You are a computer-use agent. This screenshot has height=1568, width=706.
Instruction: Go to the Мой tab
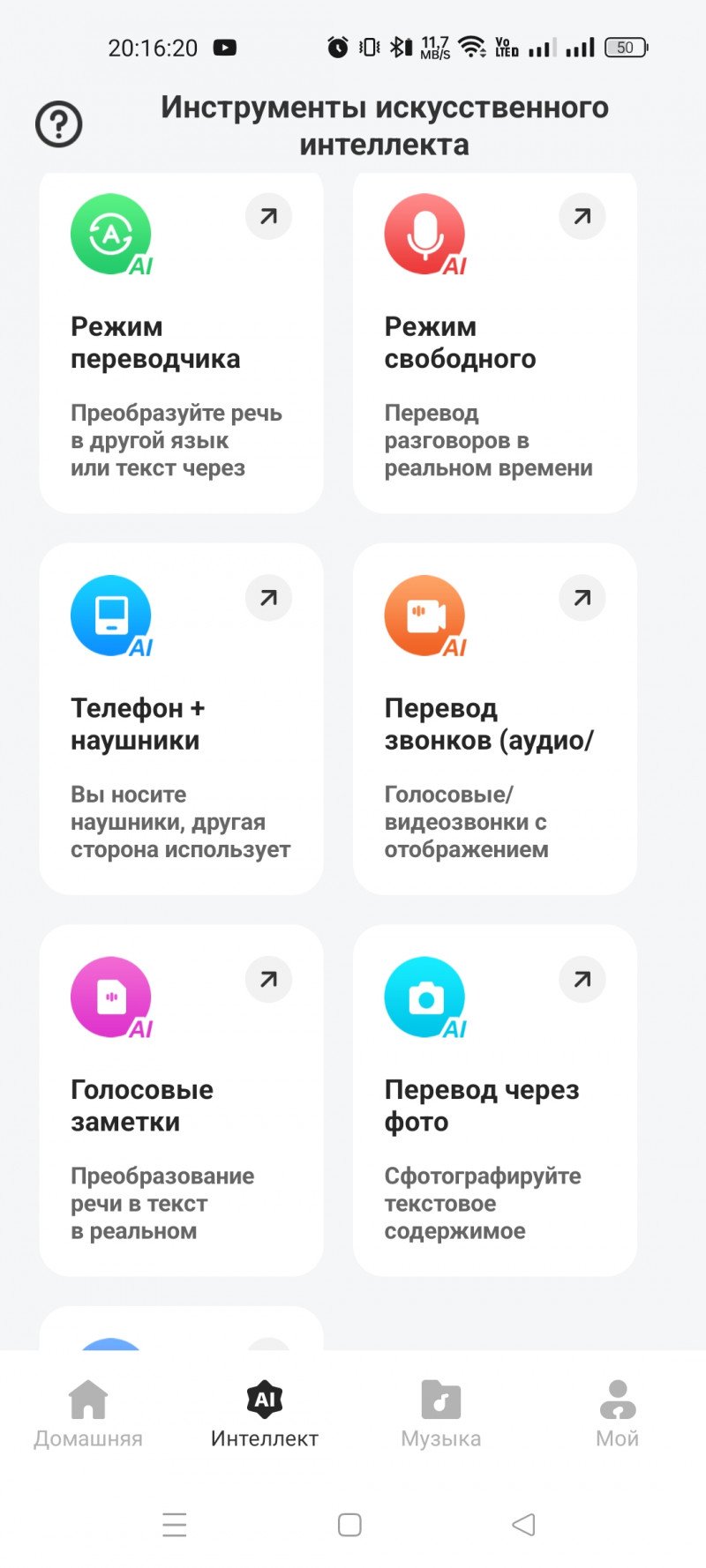click(x=617, y=1414)
